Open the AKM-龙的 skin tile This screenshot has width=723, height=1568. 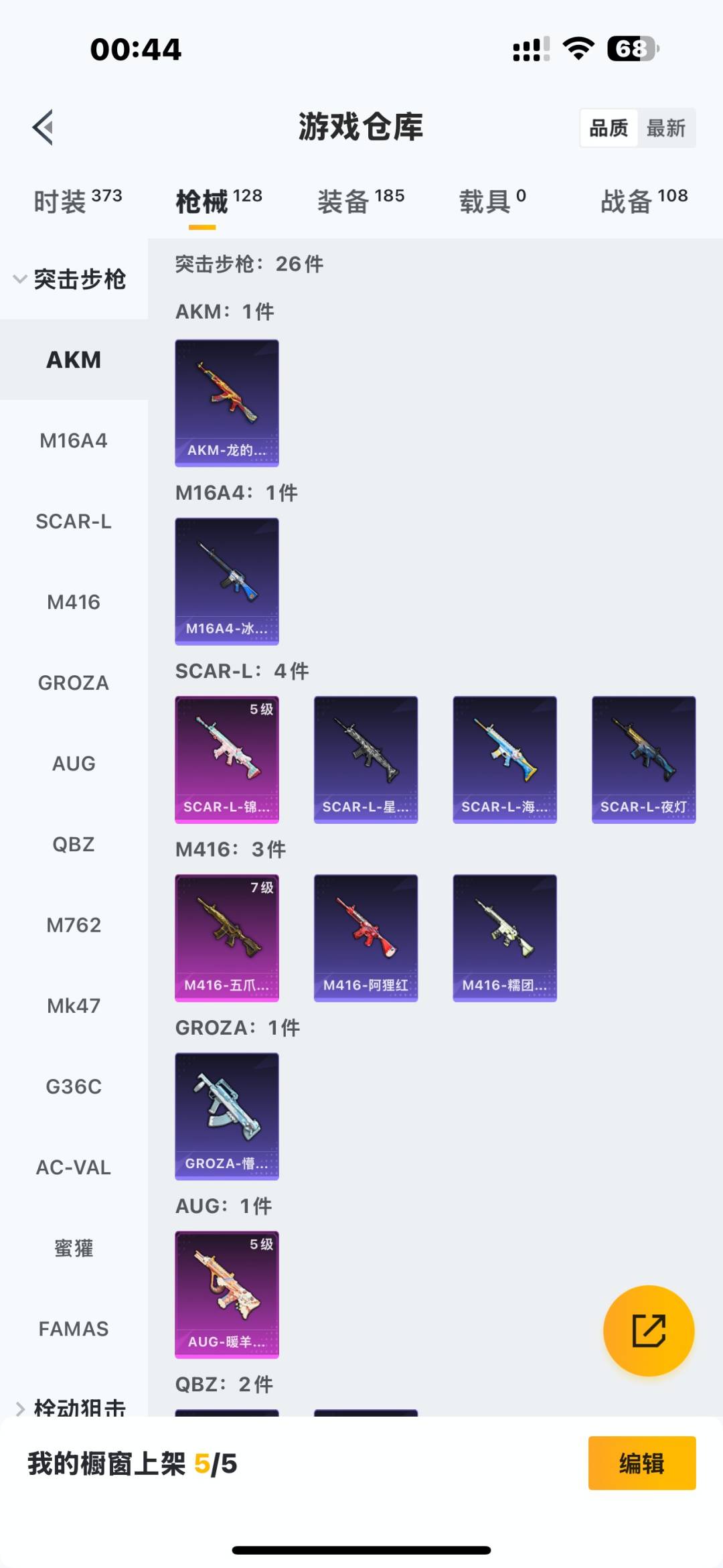(x=227, y=403)
